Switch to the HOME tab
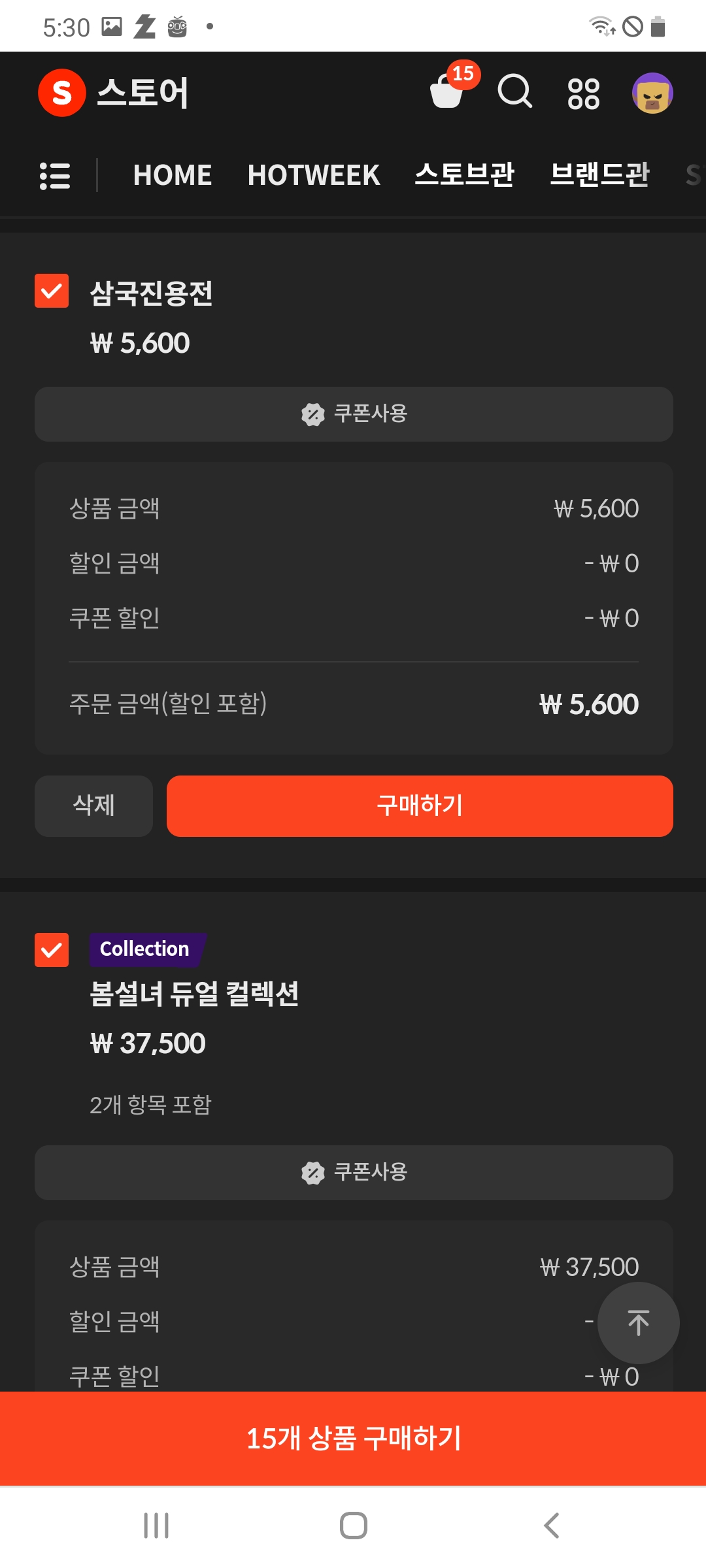This screenshot has height=1568, width=706. [173, 175]
